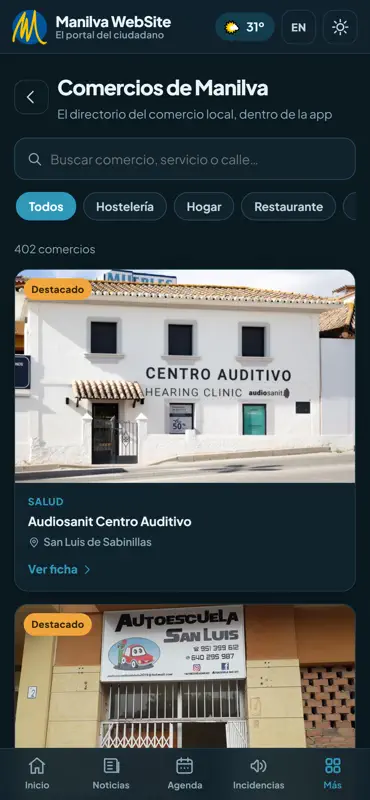
Task: Open the Más tab
Action: pyautogui.click(x=333, y=773)
